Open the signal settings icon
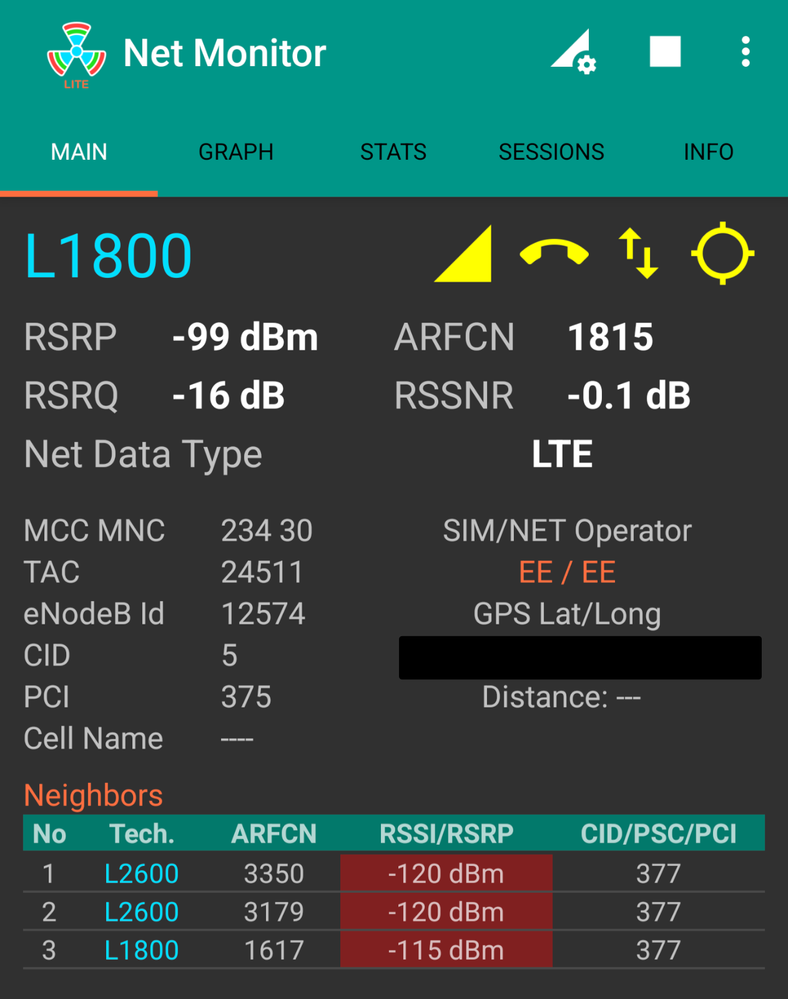 (x=573, y=52)
